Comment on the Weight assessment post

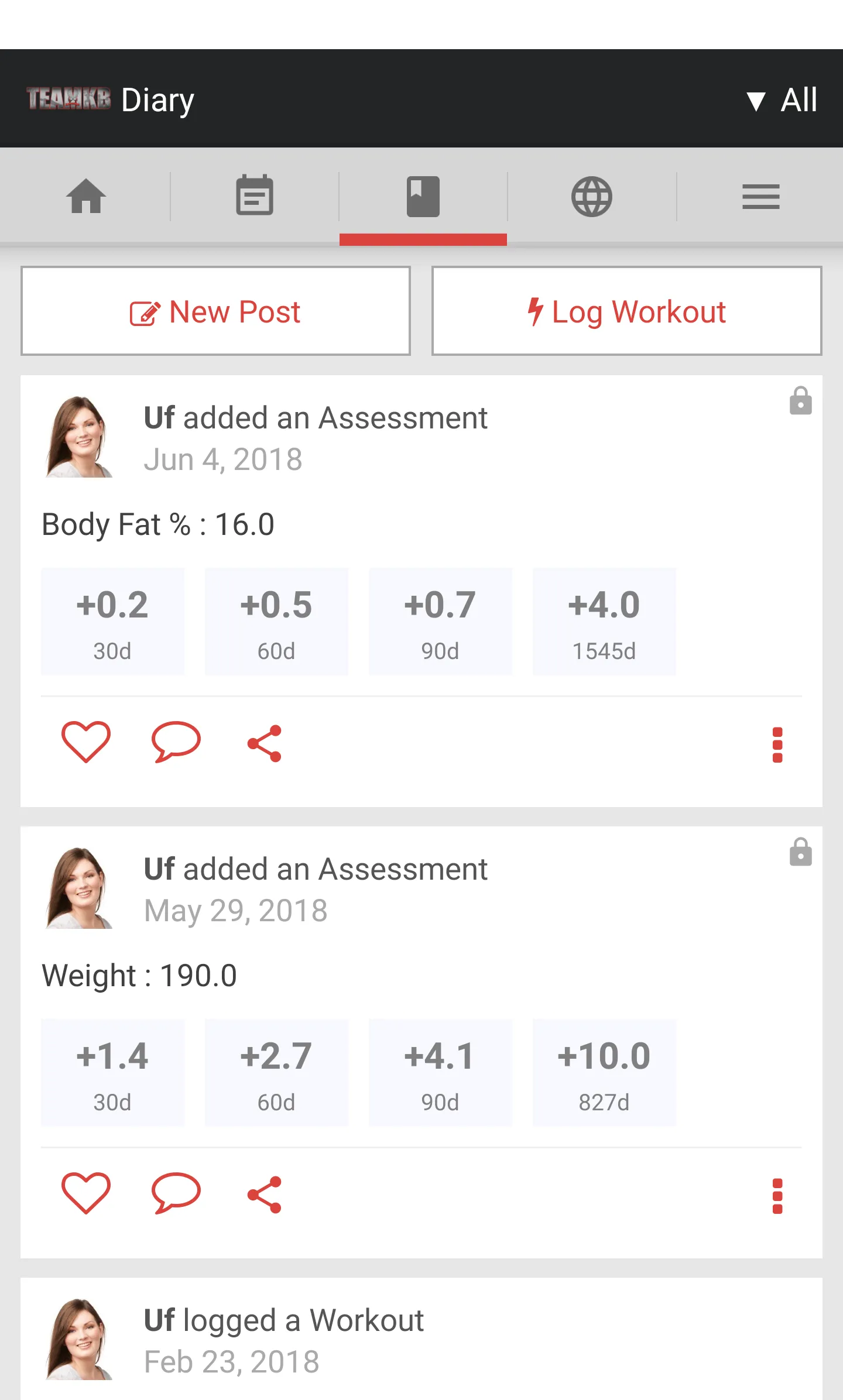click(x=176, y=1193)
